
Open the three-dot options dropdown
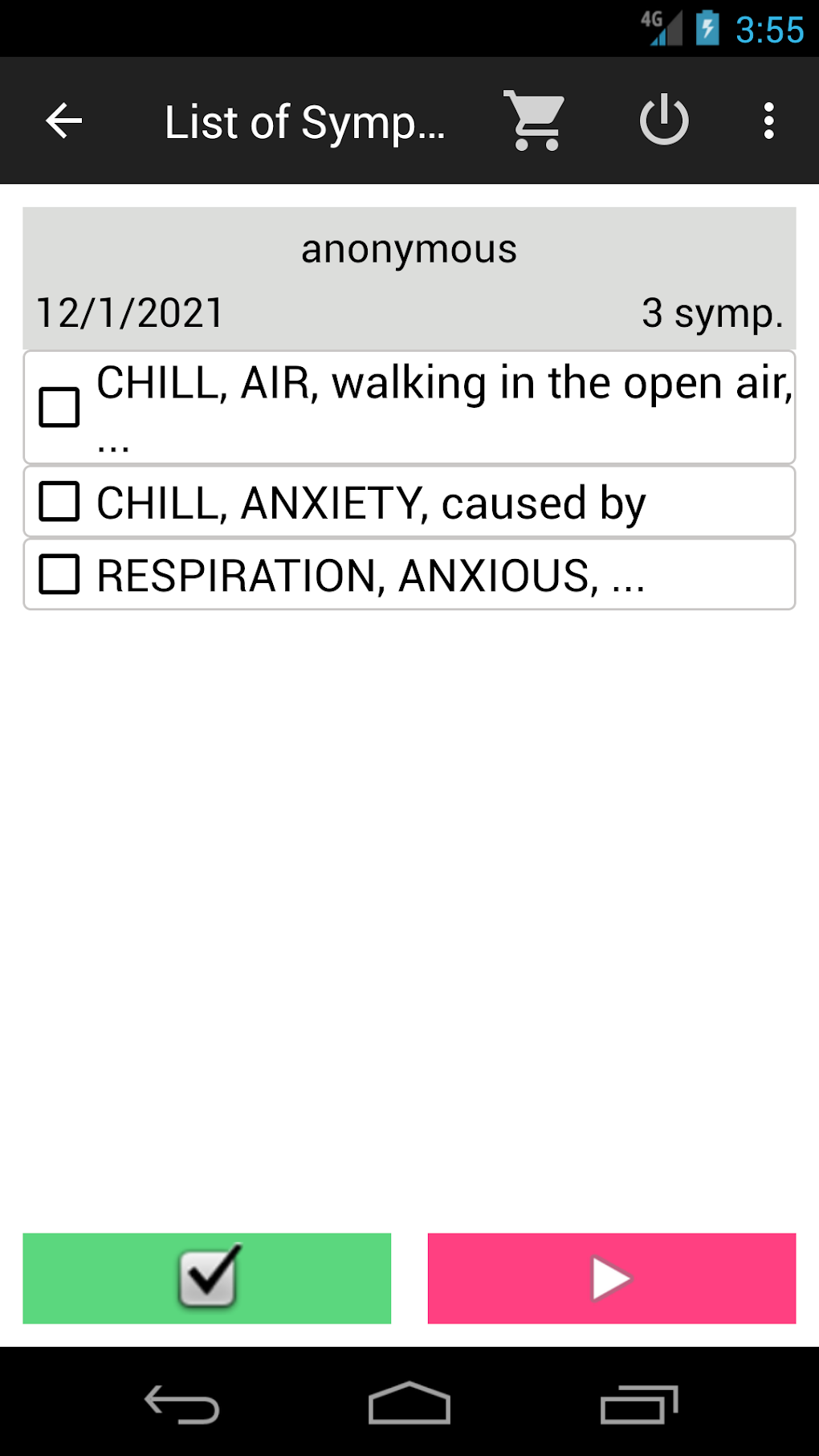coord(768,120)
